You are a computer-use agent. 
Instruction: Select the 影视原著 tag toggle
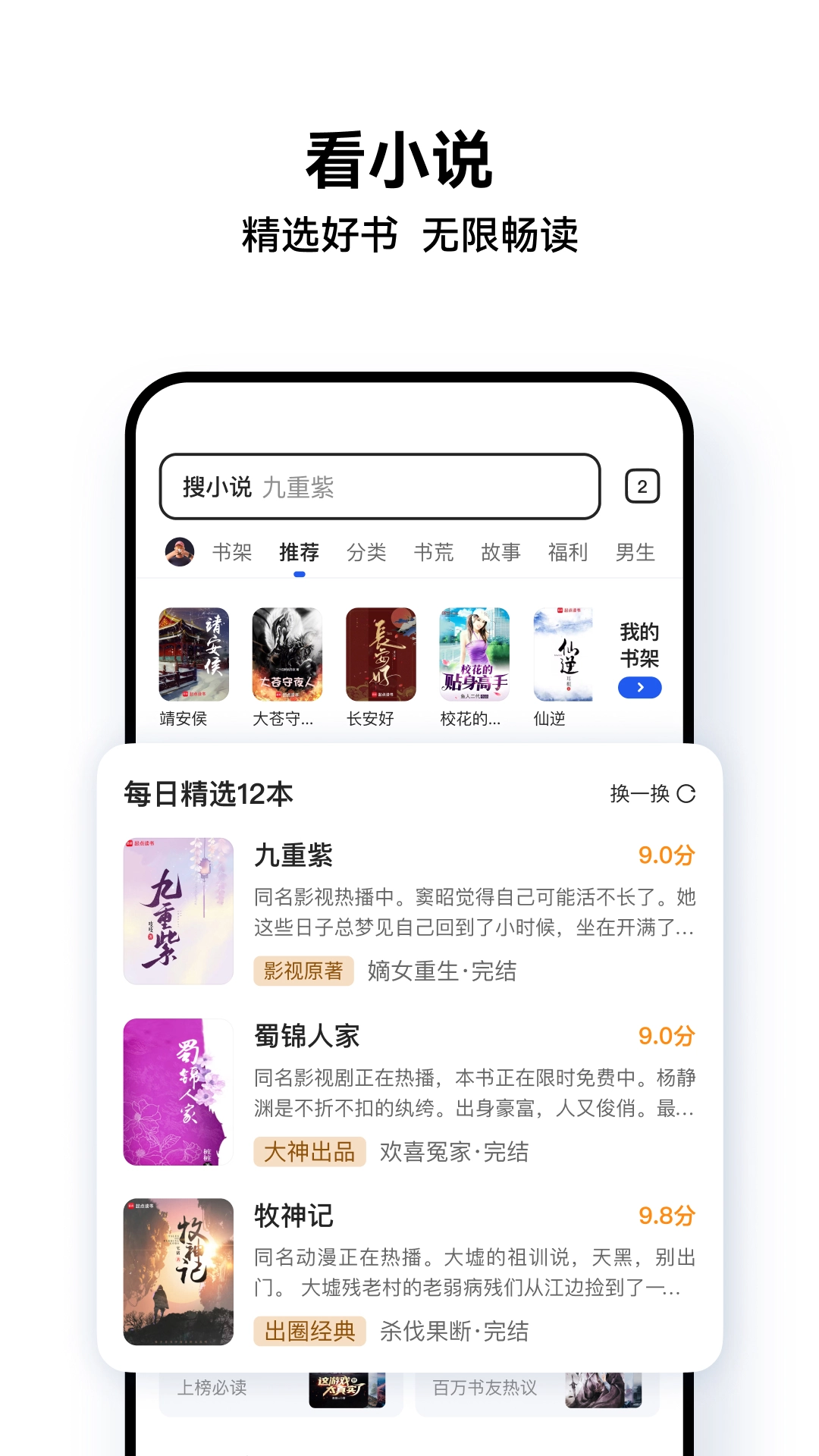[x=303, y=971]
